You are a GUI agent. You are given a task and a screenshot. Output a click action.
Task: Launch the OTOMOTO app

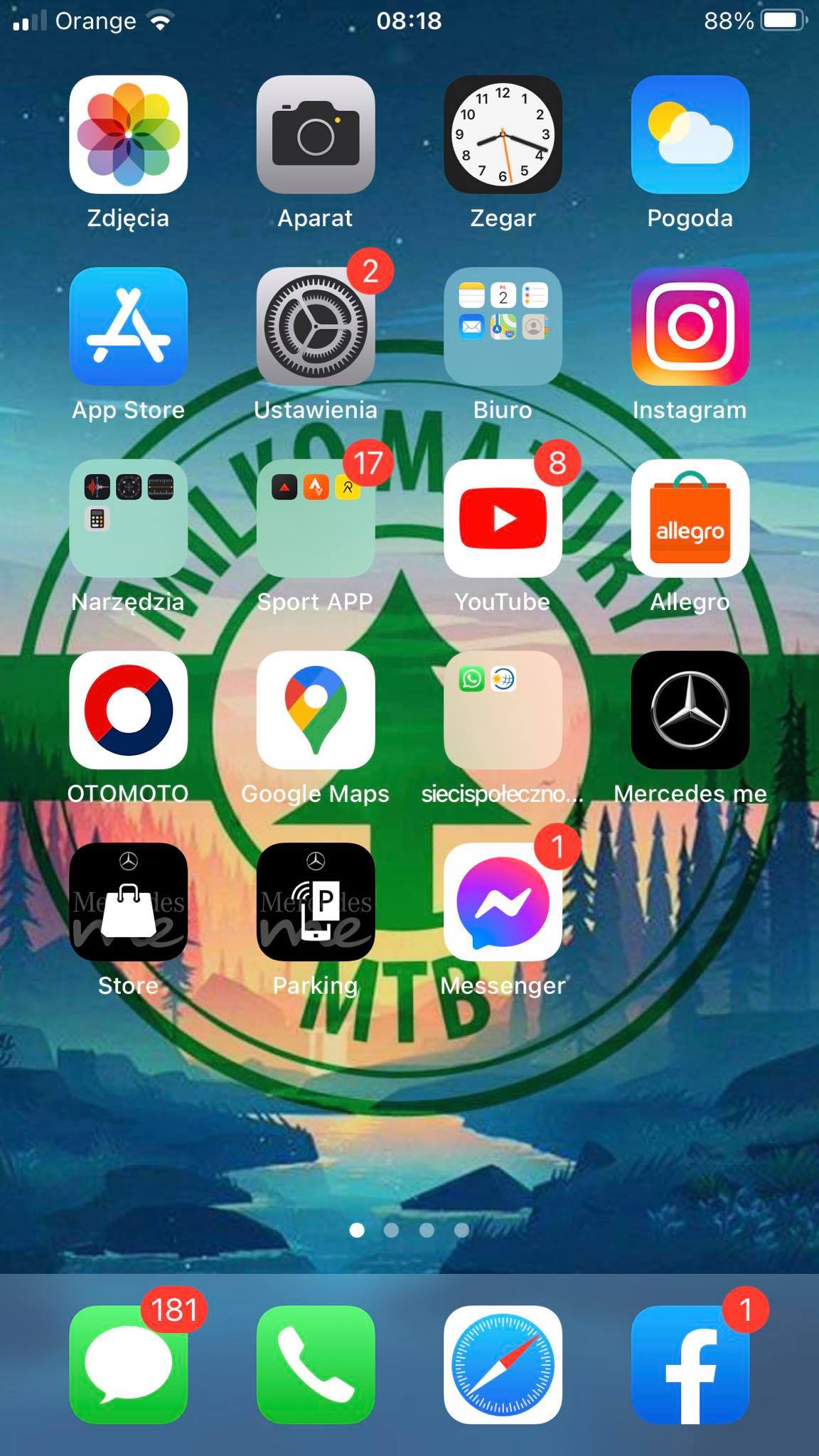pyautogui.click(x=128, y=710)
